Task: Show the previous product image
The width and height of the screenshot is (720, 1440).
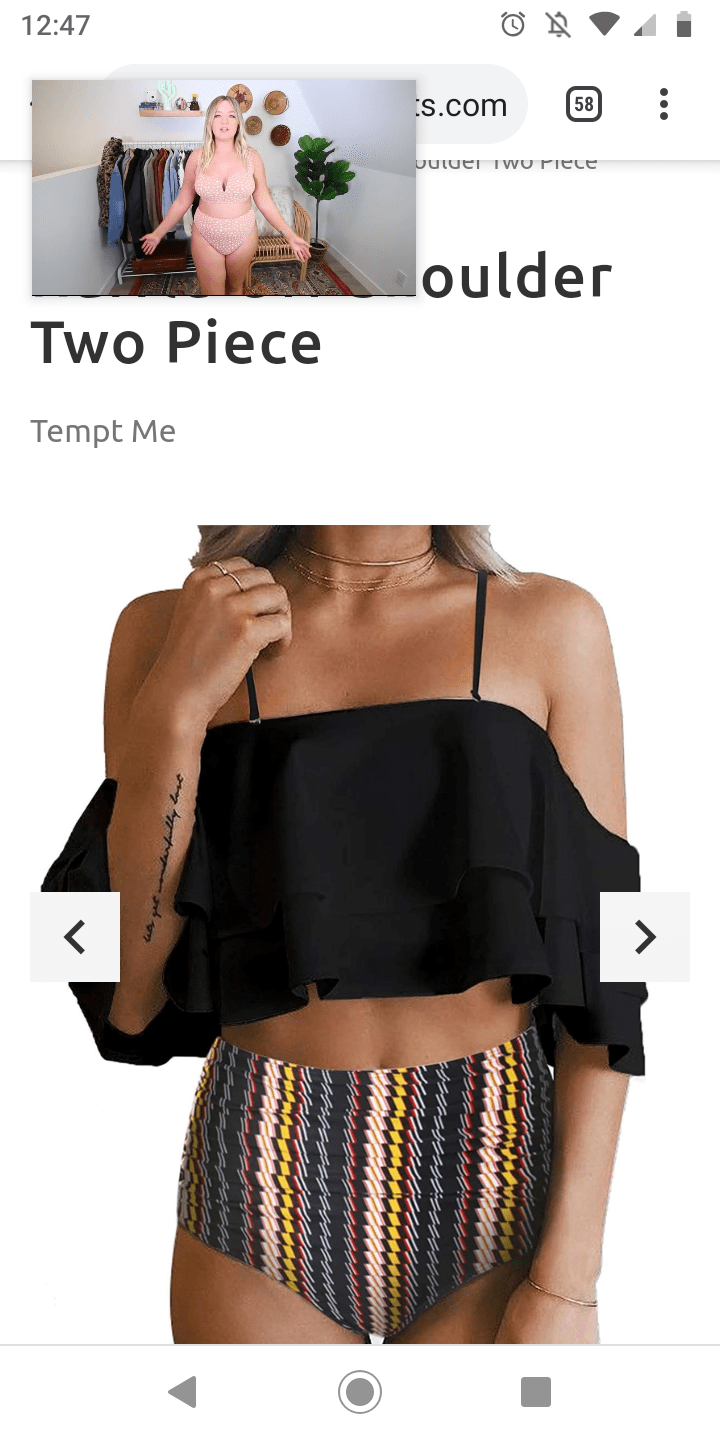Action: [x=75, y=937]
